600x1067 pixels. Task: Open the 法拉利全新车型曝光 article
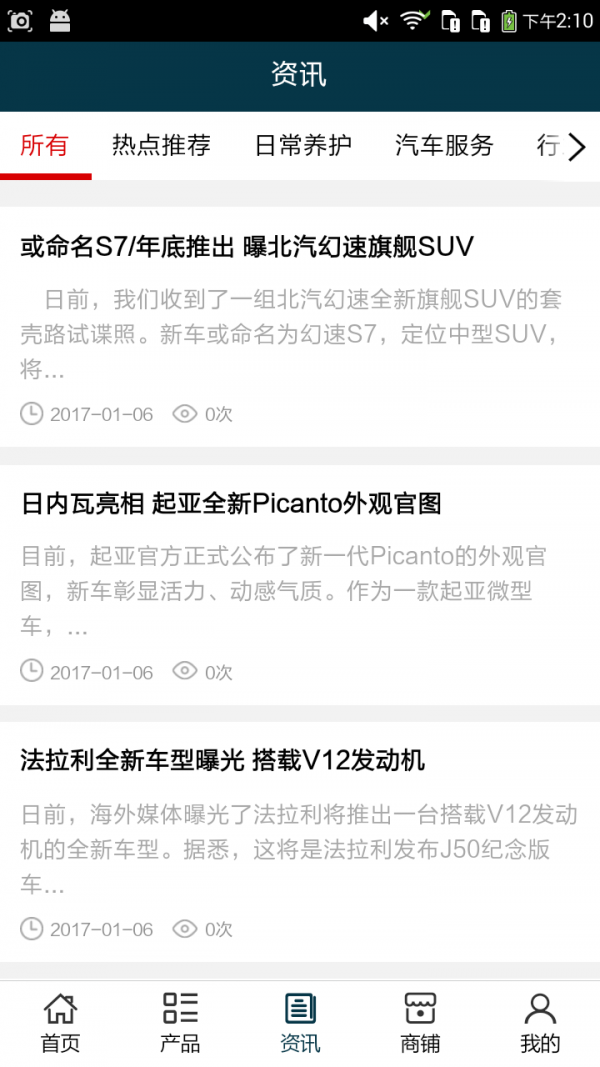tap(222, 760)
